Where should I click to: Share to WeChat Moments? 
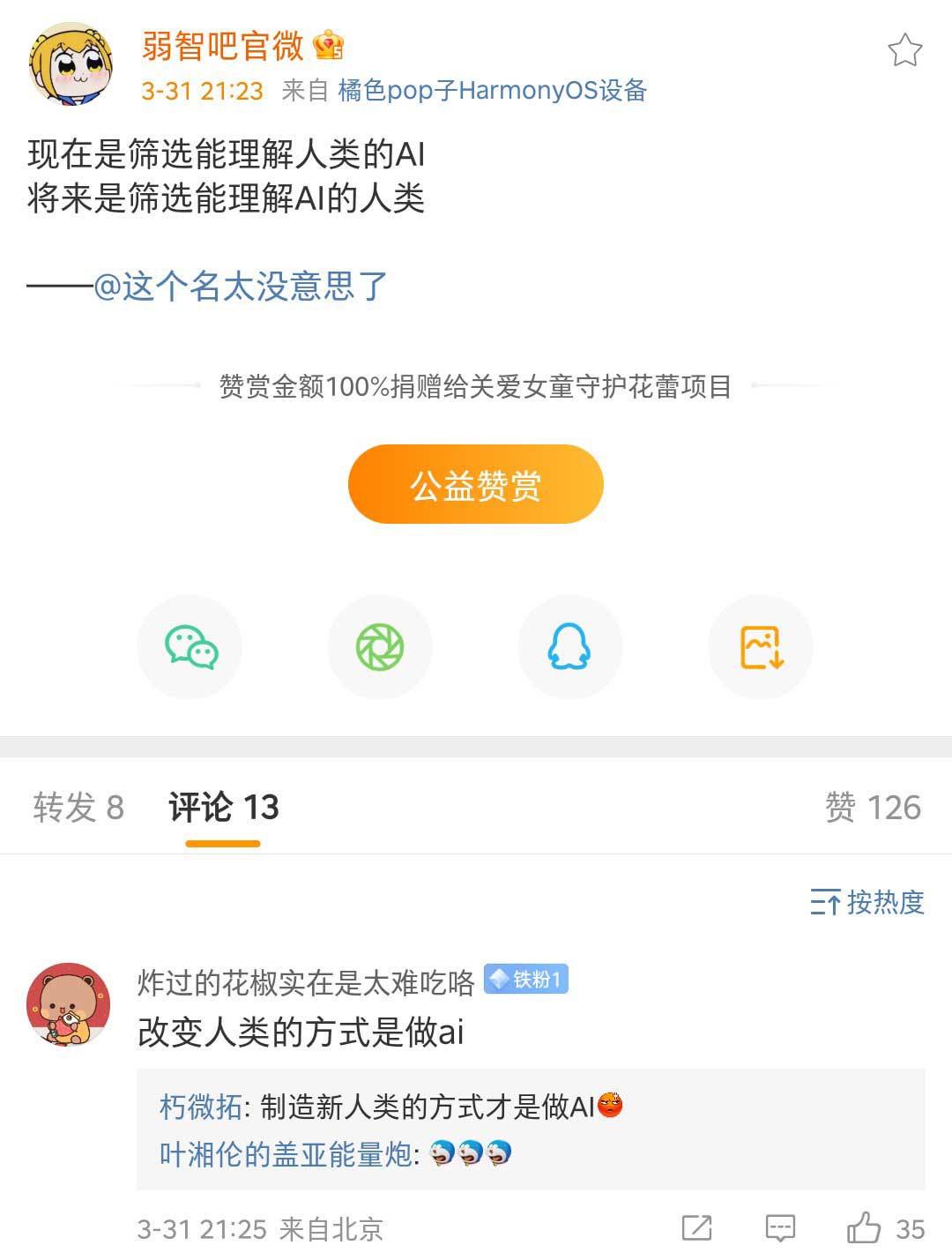380,647
